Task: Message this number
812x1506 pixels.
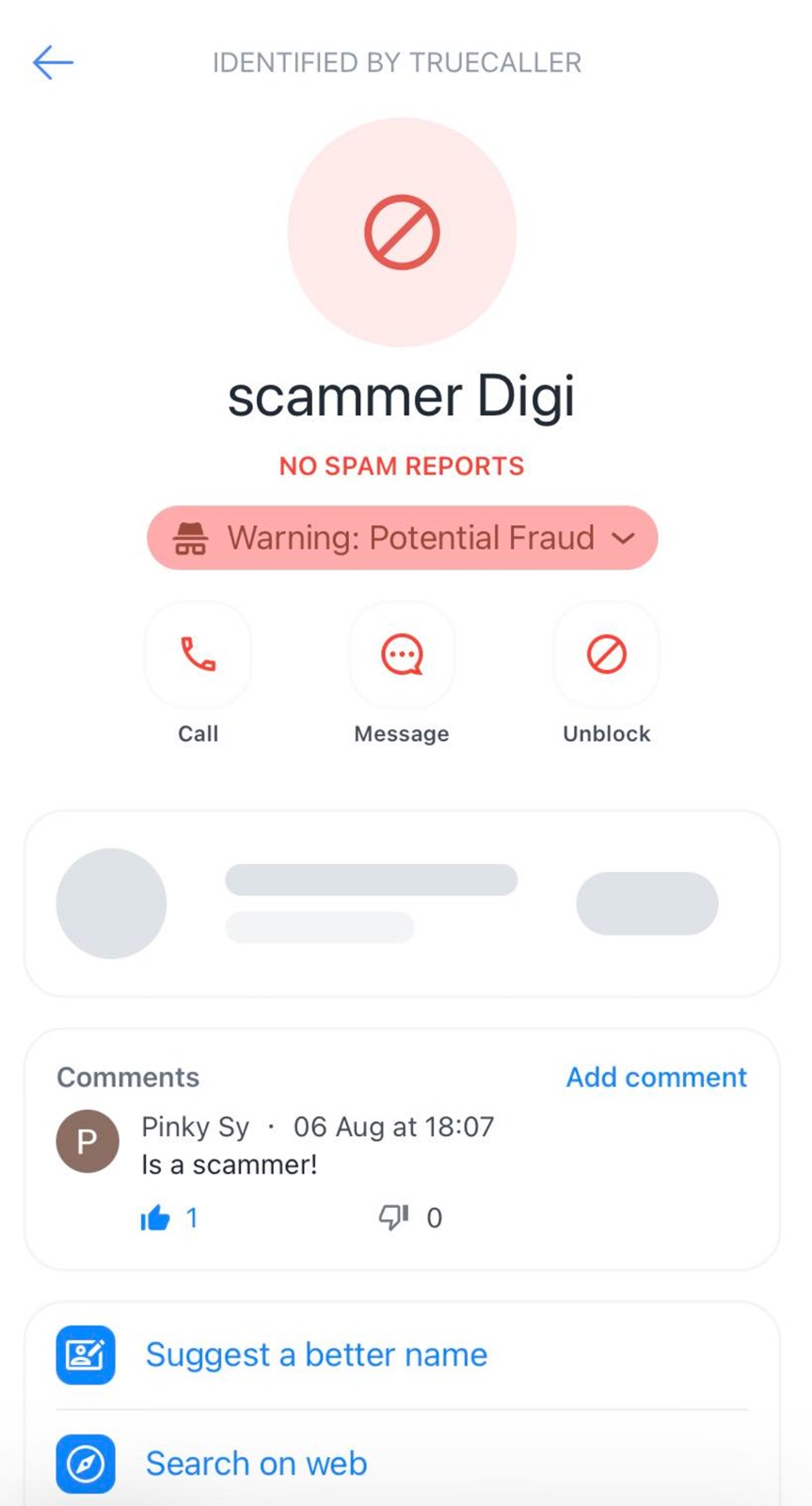Action: point(402,655)
